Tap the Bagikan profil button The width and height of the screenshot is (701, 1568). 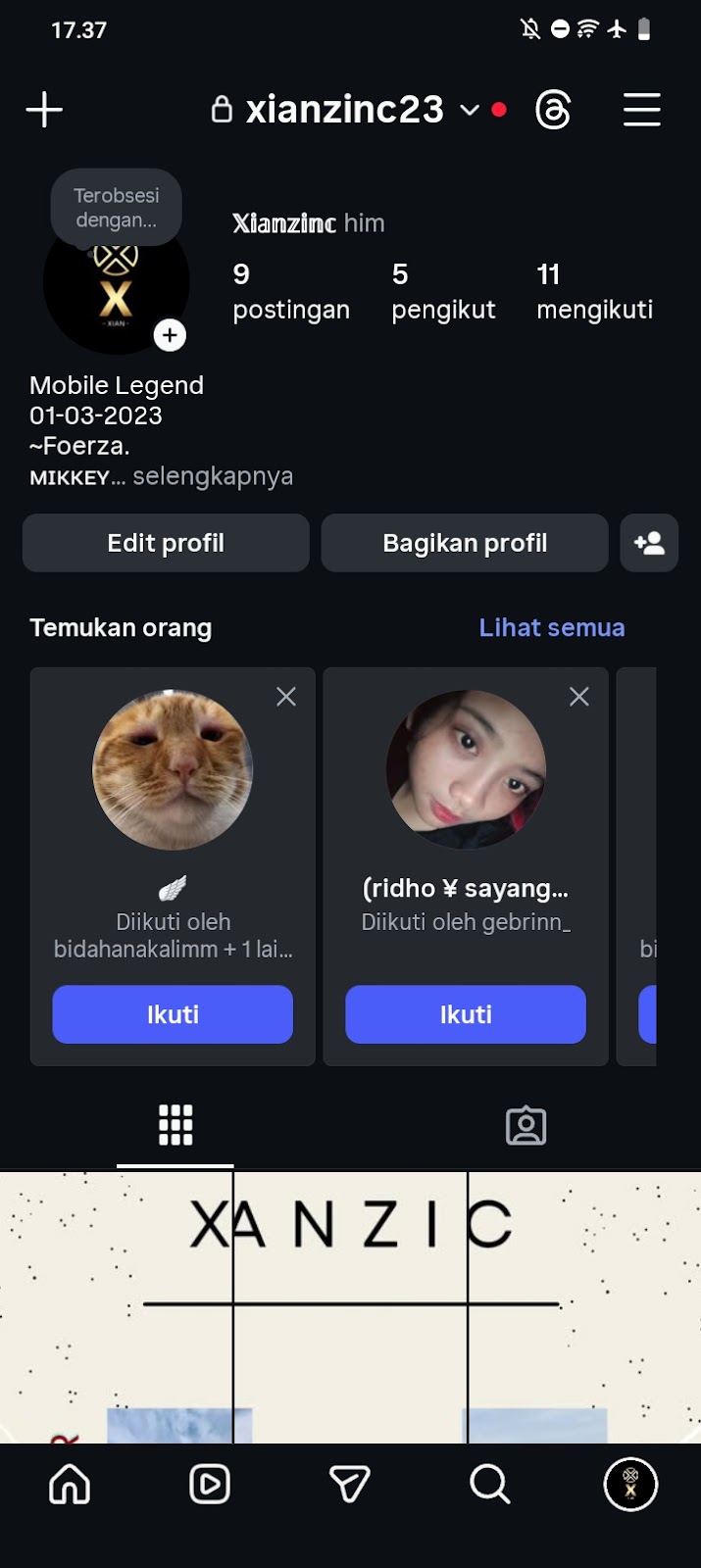465,543
